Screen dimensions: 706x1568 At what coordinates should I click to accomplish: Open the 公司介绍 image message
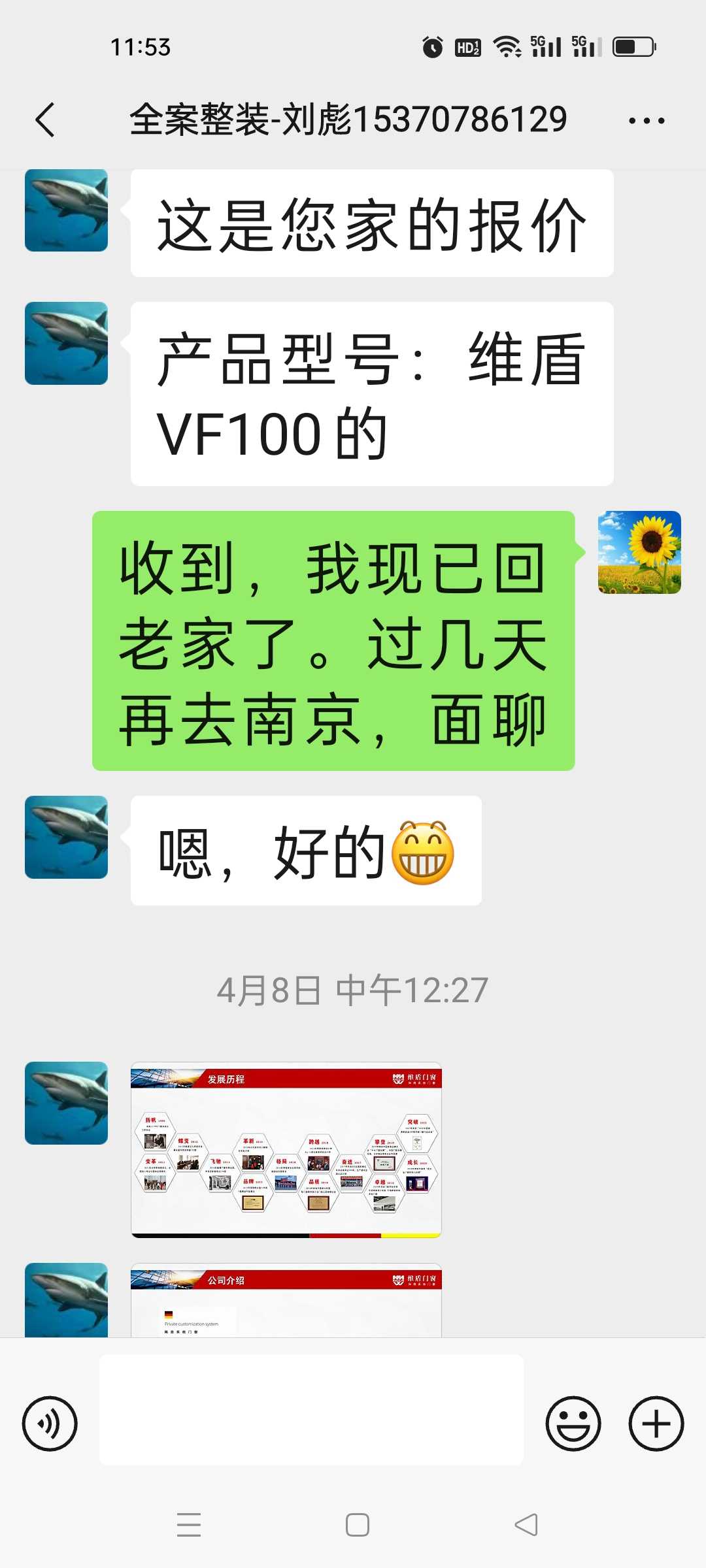[286, 1300]
